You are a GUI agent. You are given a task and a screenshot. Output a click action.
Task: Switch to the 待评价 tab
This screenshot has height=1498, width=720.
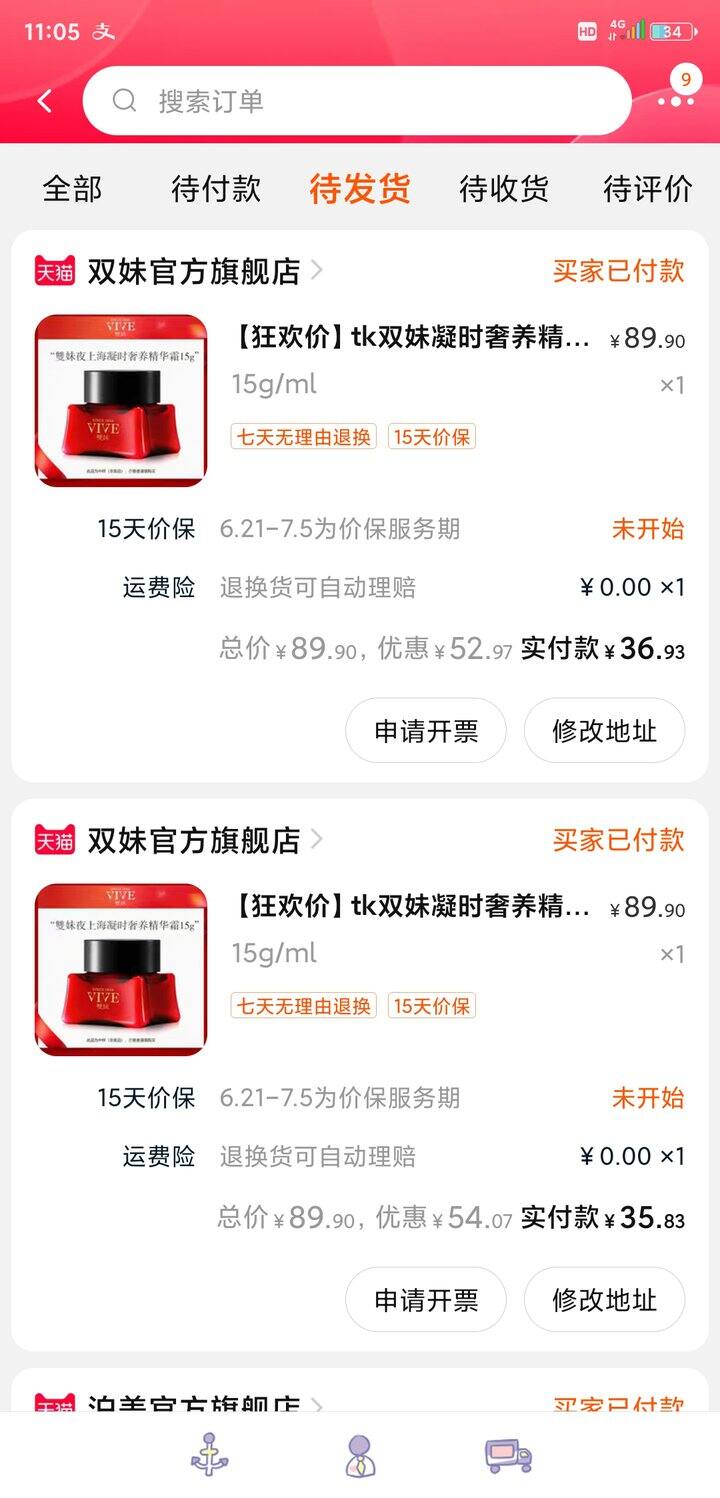point(648,188)
